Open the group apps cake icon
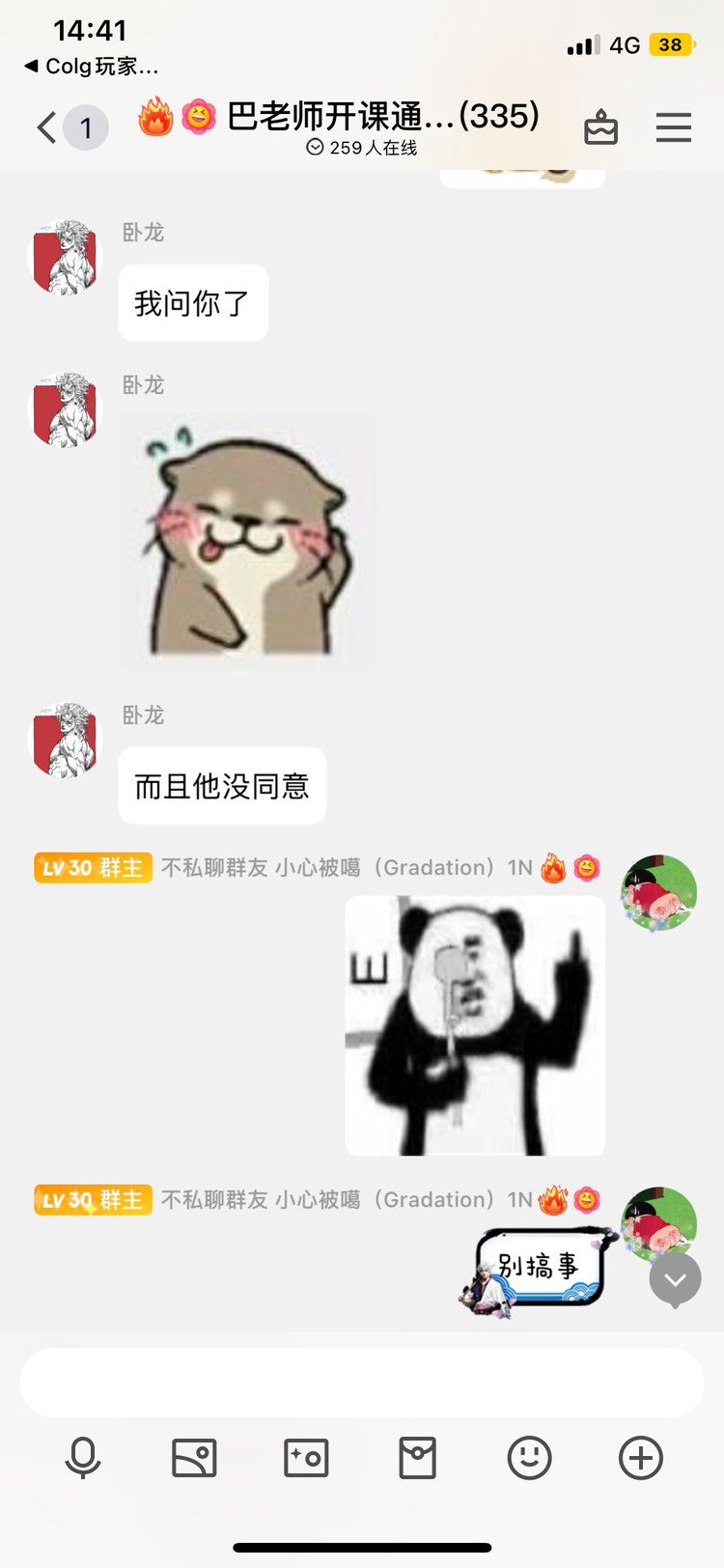The width and height of the screenshot is (724, 1568). coord(600,127)
